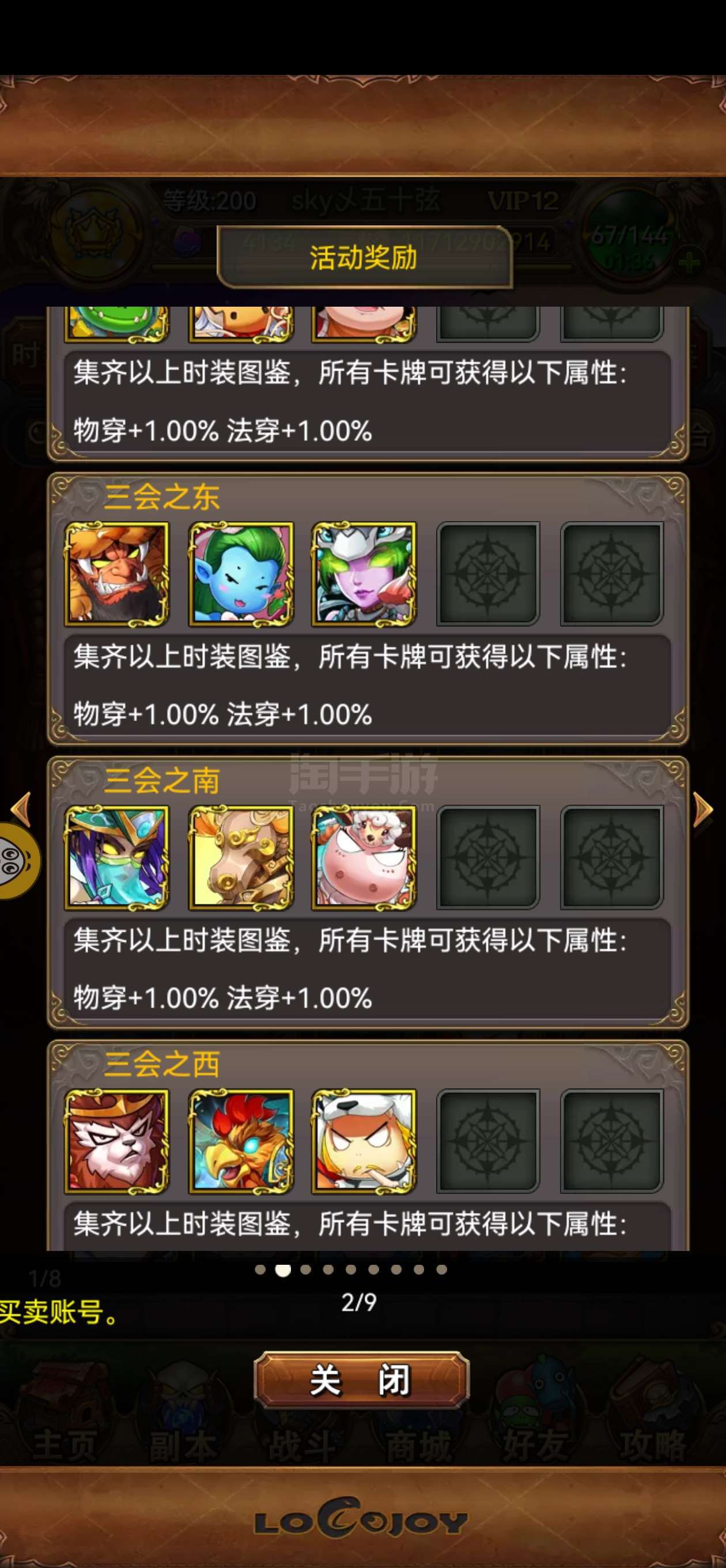Screen dimensions: 726x1568
Task: View the third costume in 三会之西
Action: pos(364,1141)
